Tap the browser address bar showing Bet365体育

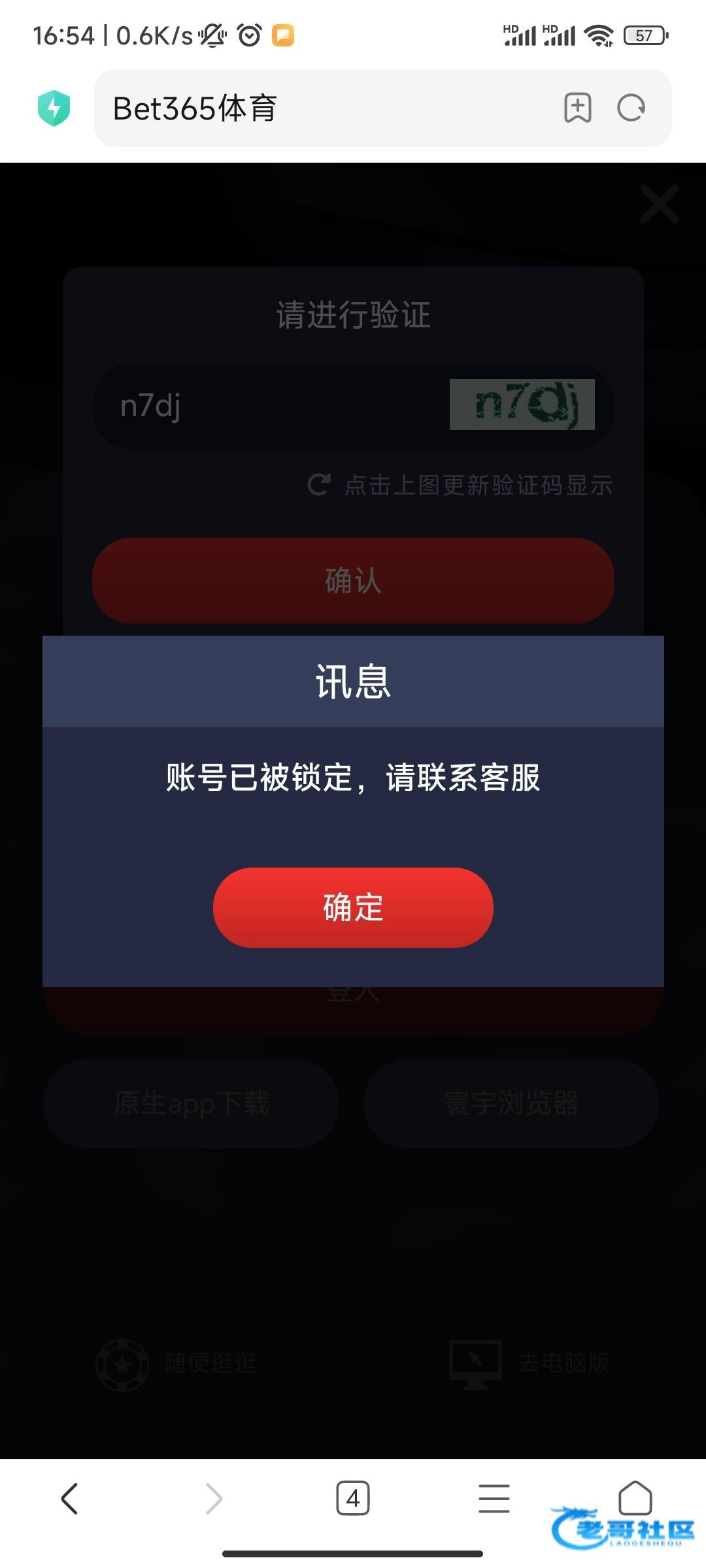tap(327, 108)
